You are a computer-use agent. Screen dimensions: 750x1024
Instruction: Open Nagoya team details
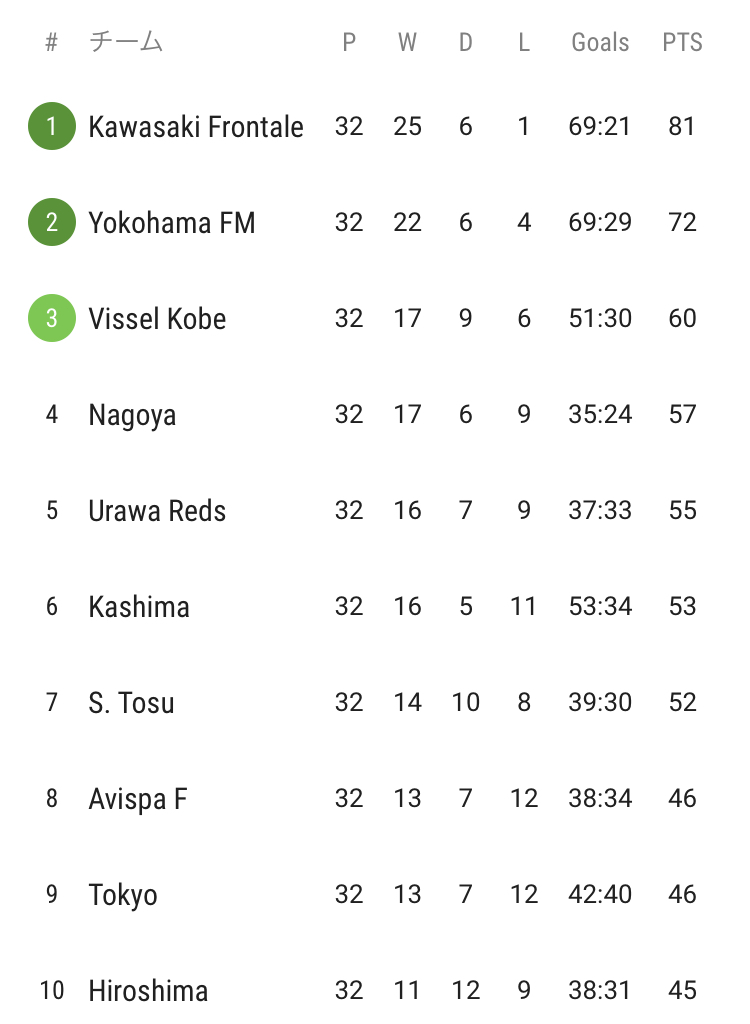pyautogui.click(x=132, y=415)
